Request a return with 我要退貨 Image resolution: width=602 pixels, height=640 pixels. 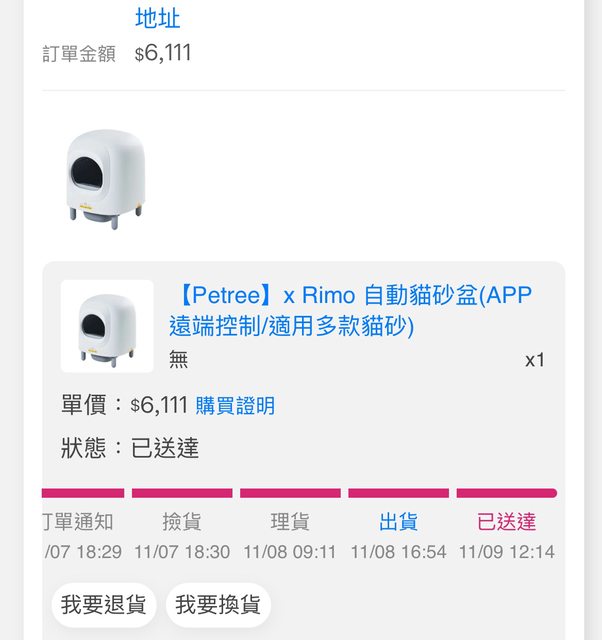click(x=104, y=605)
